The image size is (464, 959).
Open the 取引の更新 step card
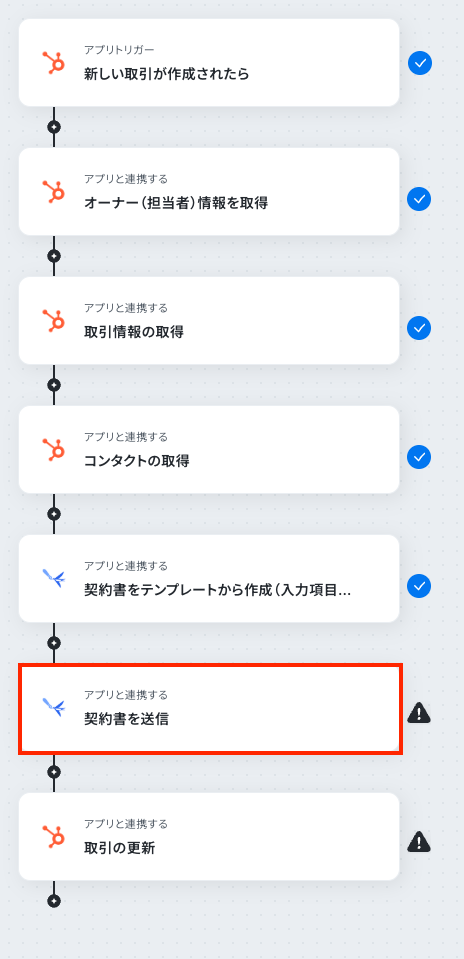pyautogui.click(x=209, y=837)
